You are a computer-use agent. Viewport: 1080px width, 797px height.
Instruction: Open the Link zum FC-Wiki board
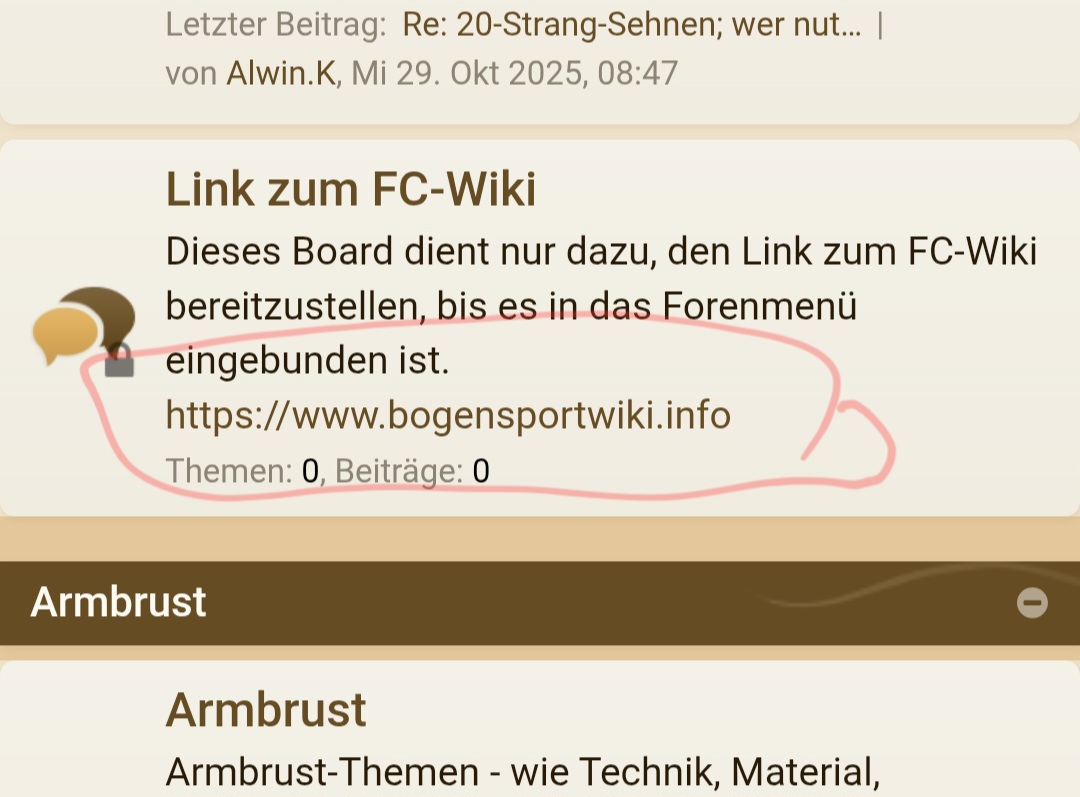coord(350,190)
